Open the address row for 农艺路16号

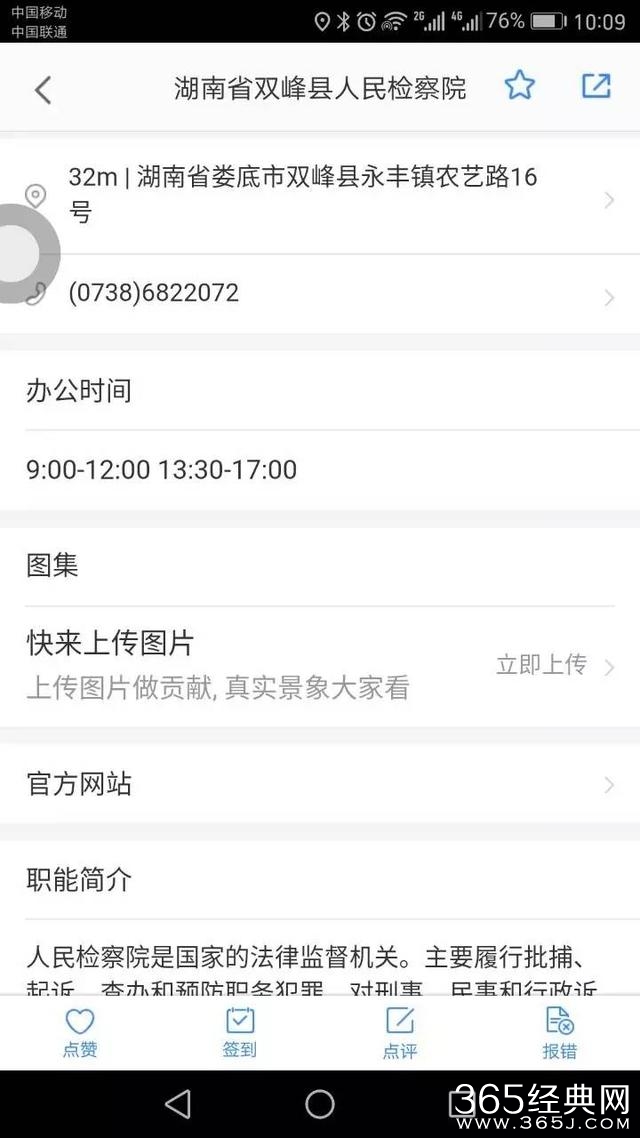320,195
